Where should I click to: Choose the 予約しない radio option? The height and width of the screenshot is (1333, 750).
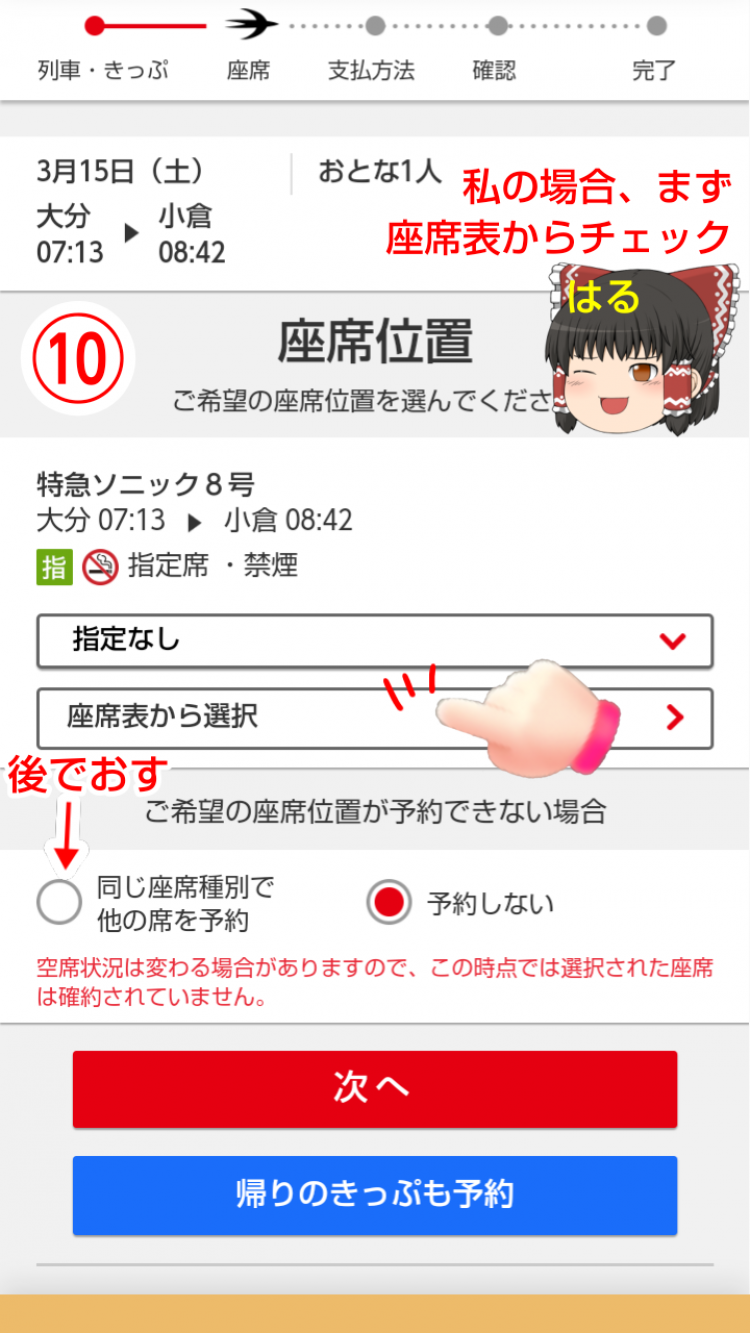tap(390, 903)
